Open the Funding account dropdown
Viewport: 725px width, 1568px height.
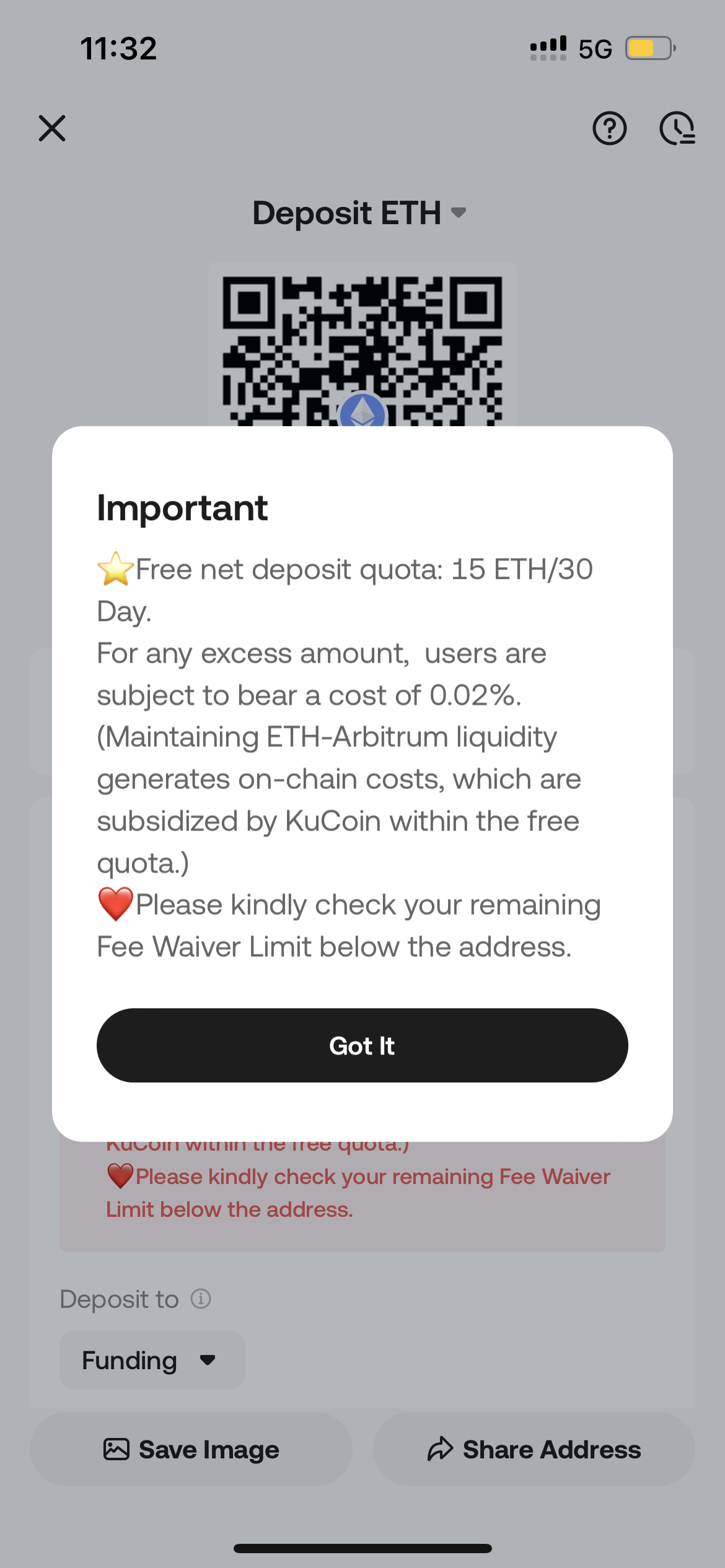pos(152,1360)
